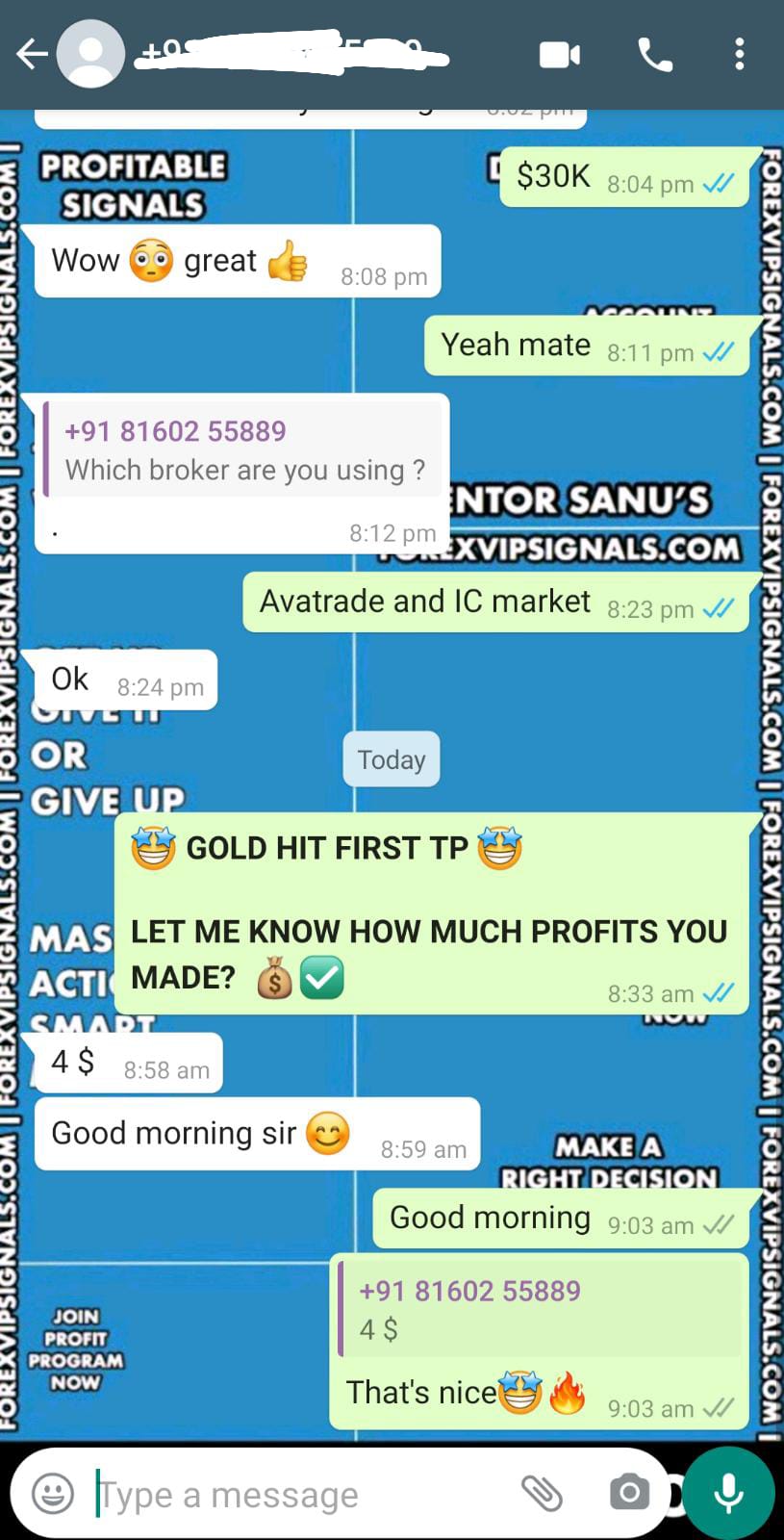Start a voice call
The image size is (784, 1540).
point(655,55)
